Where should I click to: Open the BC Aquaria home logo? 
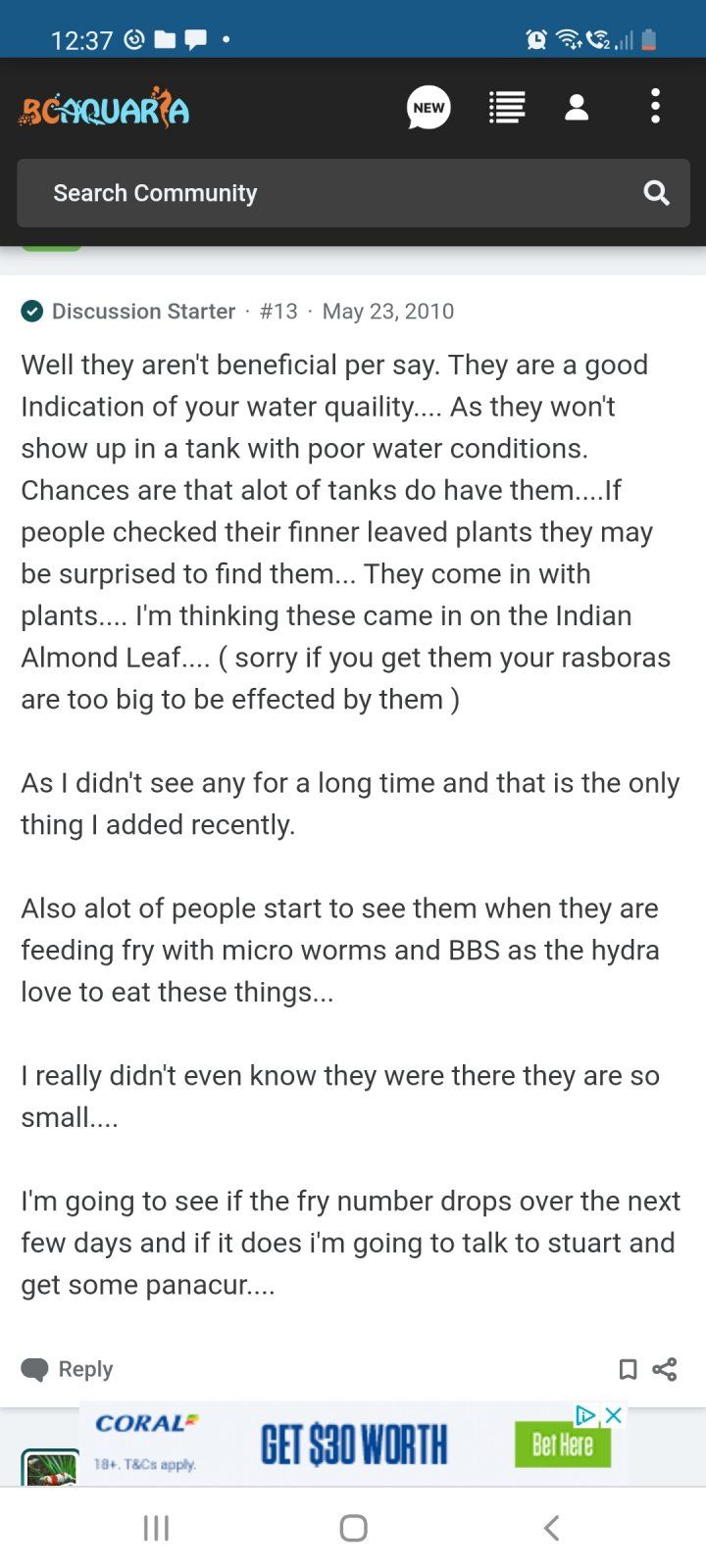[104, 108]
